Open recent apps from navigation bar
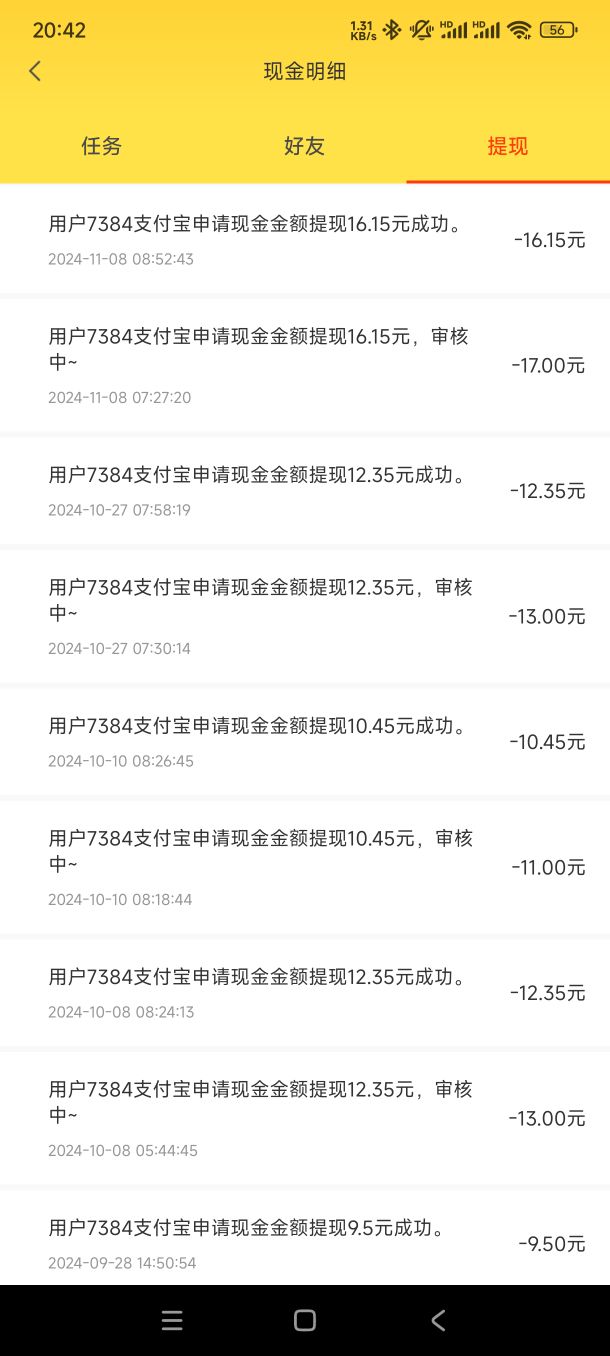Image resolution: width=610 pixels, height=1356 pixels. click(x=172, y=1320)
